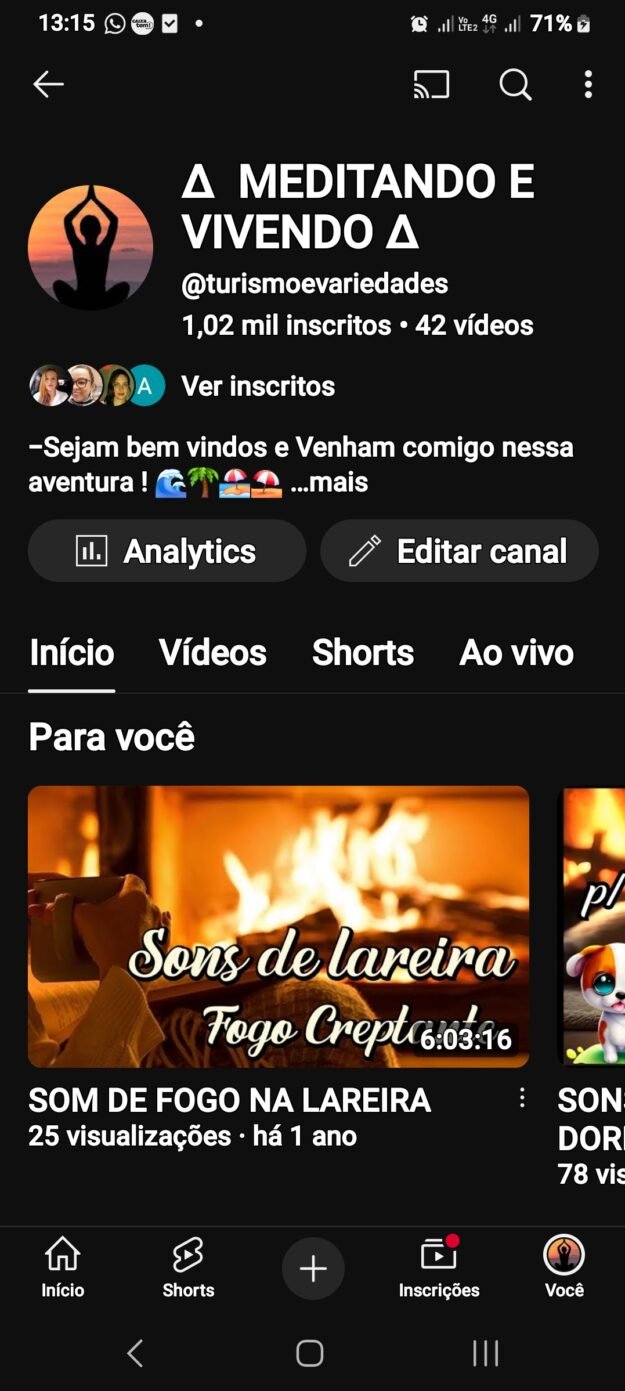Tap Editar canal button
The height and width of the screenshot is (1391, 625).
coord(460,551)
